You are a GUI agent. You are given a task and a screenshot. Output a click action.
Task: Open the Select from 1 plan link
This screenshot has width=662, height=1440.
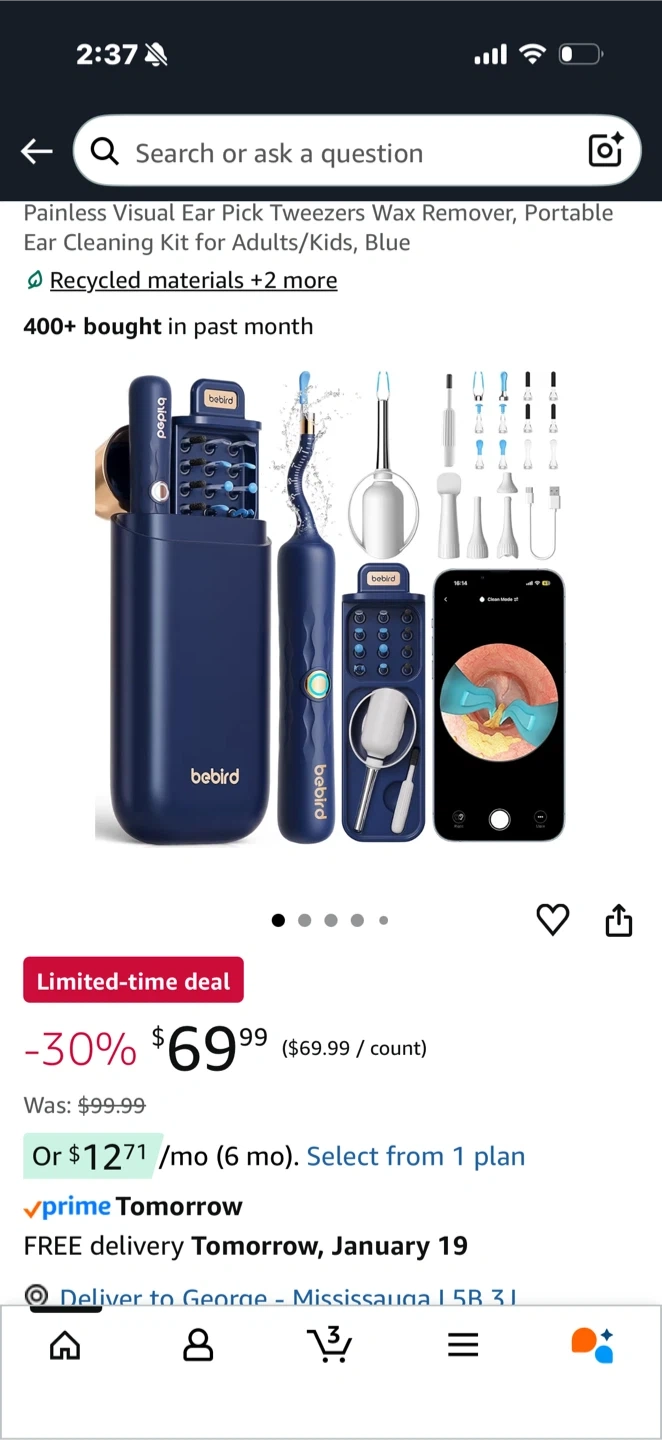[x=415, y=1157]
